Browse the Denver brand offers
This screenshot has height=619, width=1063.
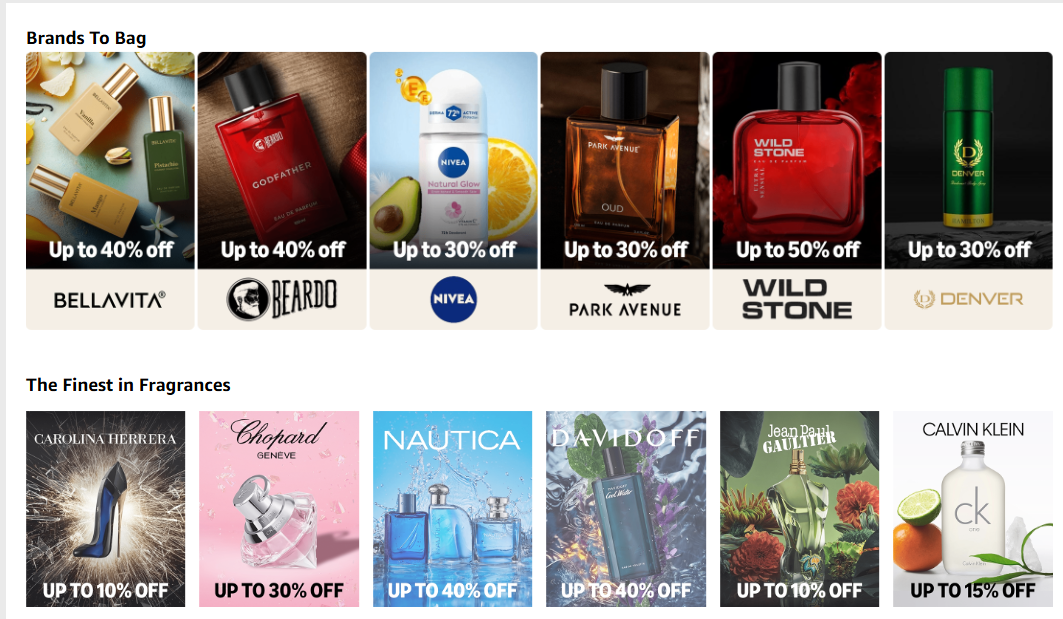click(968, 190)
